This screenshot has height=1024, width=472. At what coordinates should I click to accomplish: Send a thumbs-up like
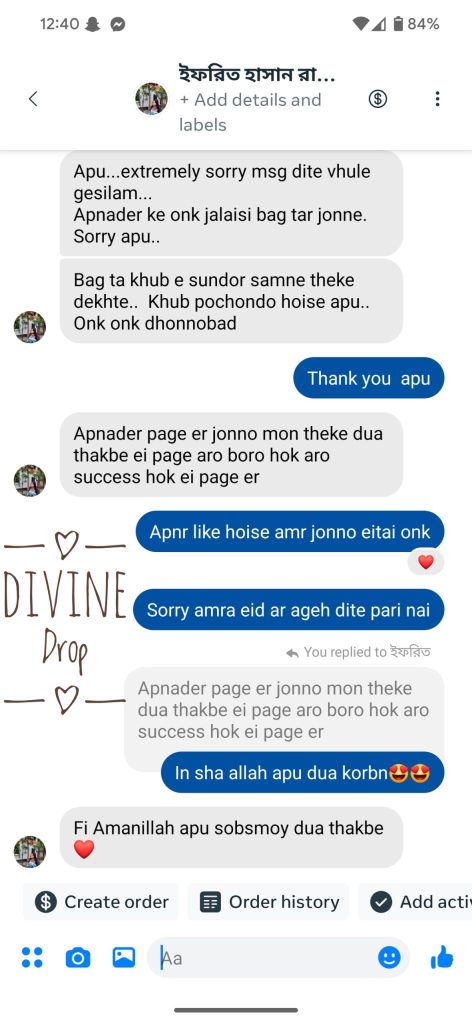click(x=442, y=958)
